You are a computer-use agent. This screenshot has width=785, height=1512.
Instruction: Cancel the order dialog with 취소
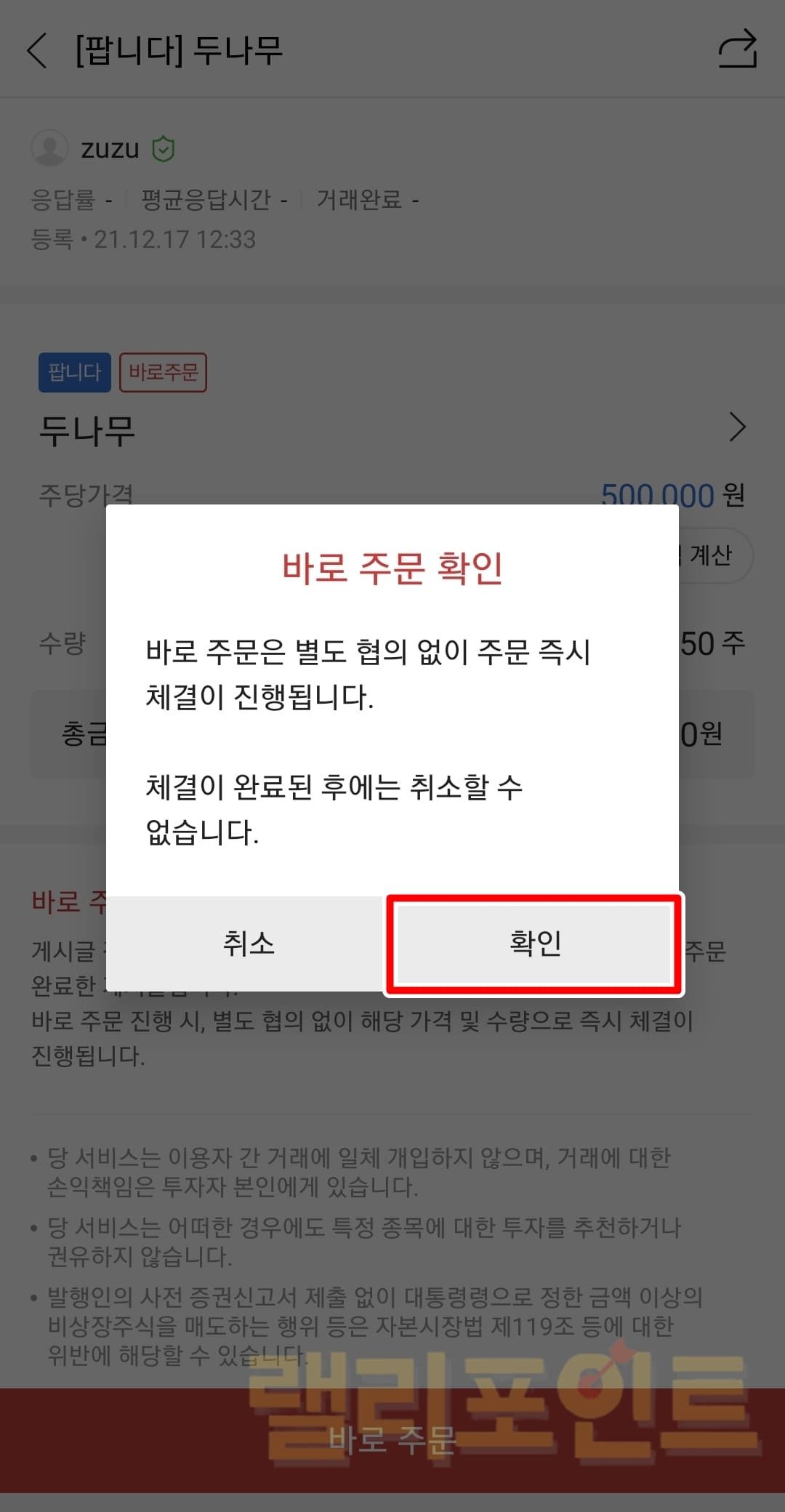[x=248, y=944]
